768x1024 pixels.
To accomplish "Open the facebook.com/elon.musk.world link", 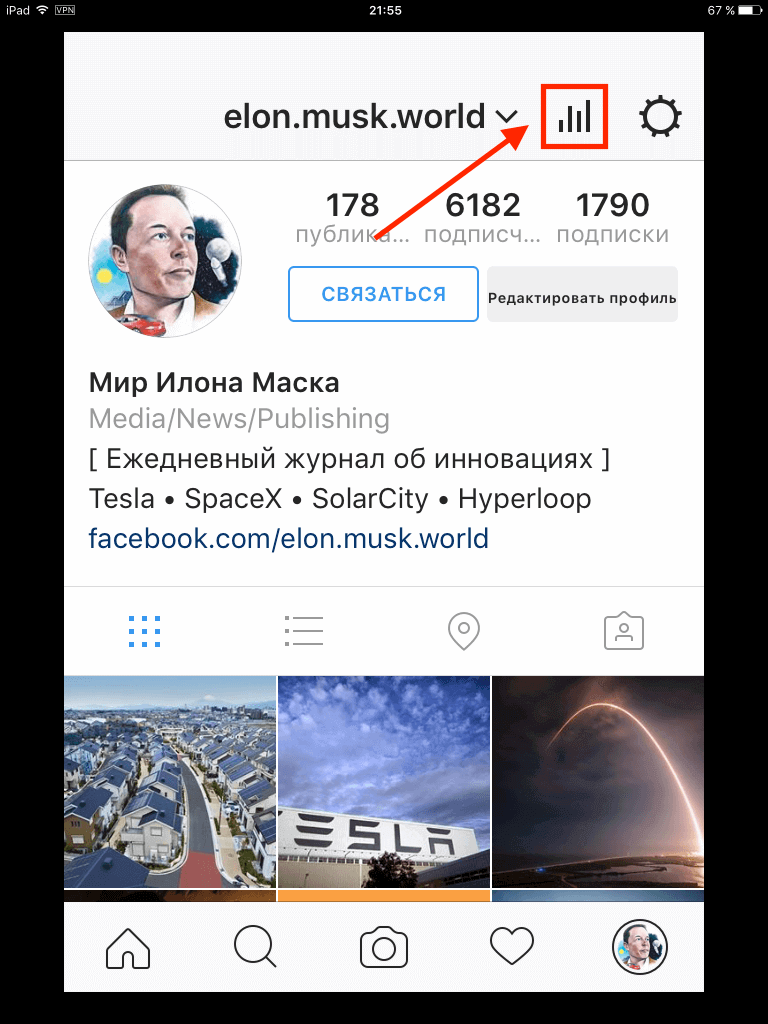I will (289, 539).
